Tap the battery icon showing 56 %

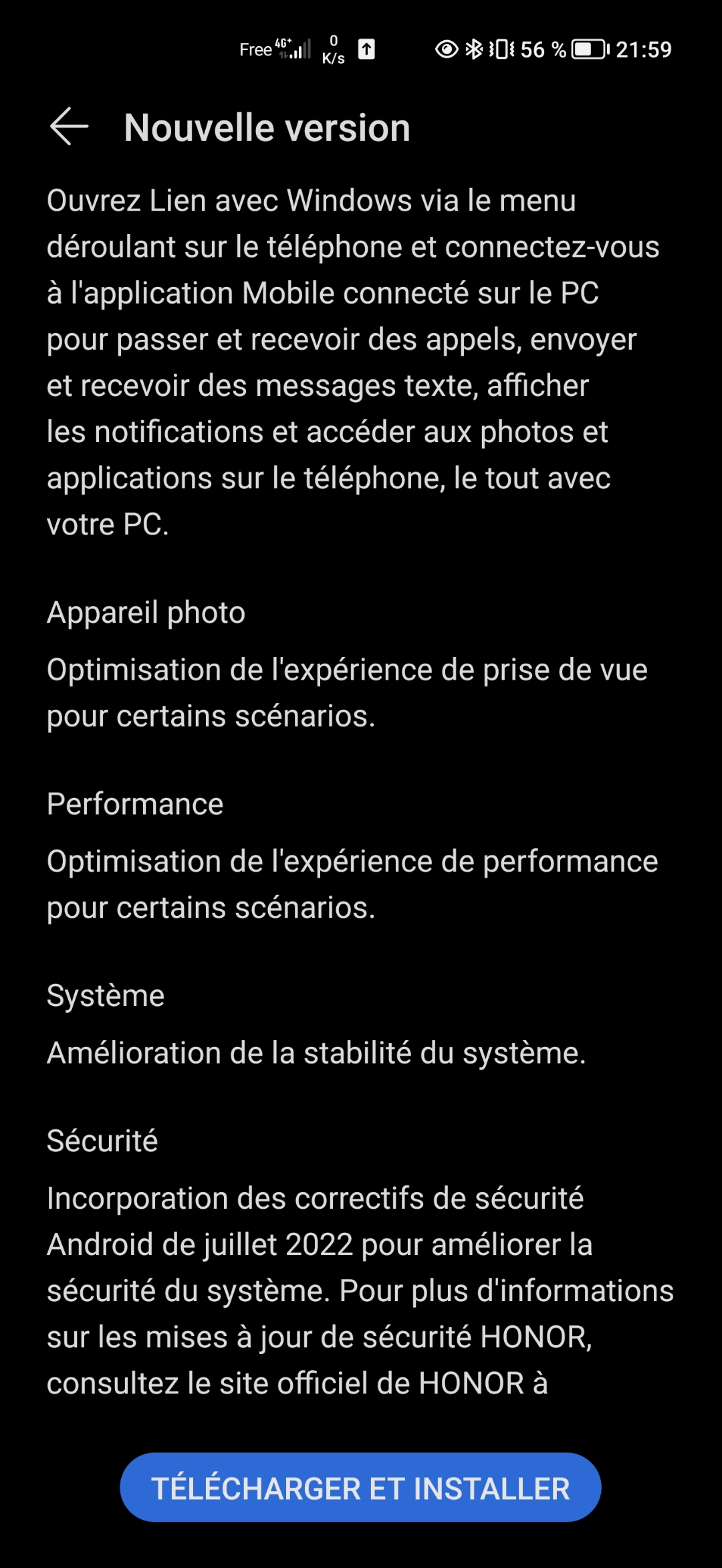pyautogui.click(x=588, y=49)
